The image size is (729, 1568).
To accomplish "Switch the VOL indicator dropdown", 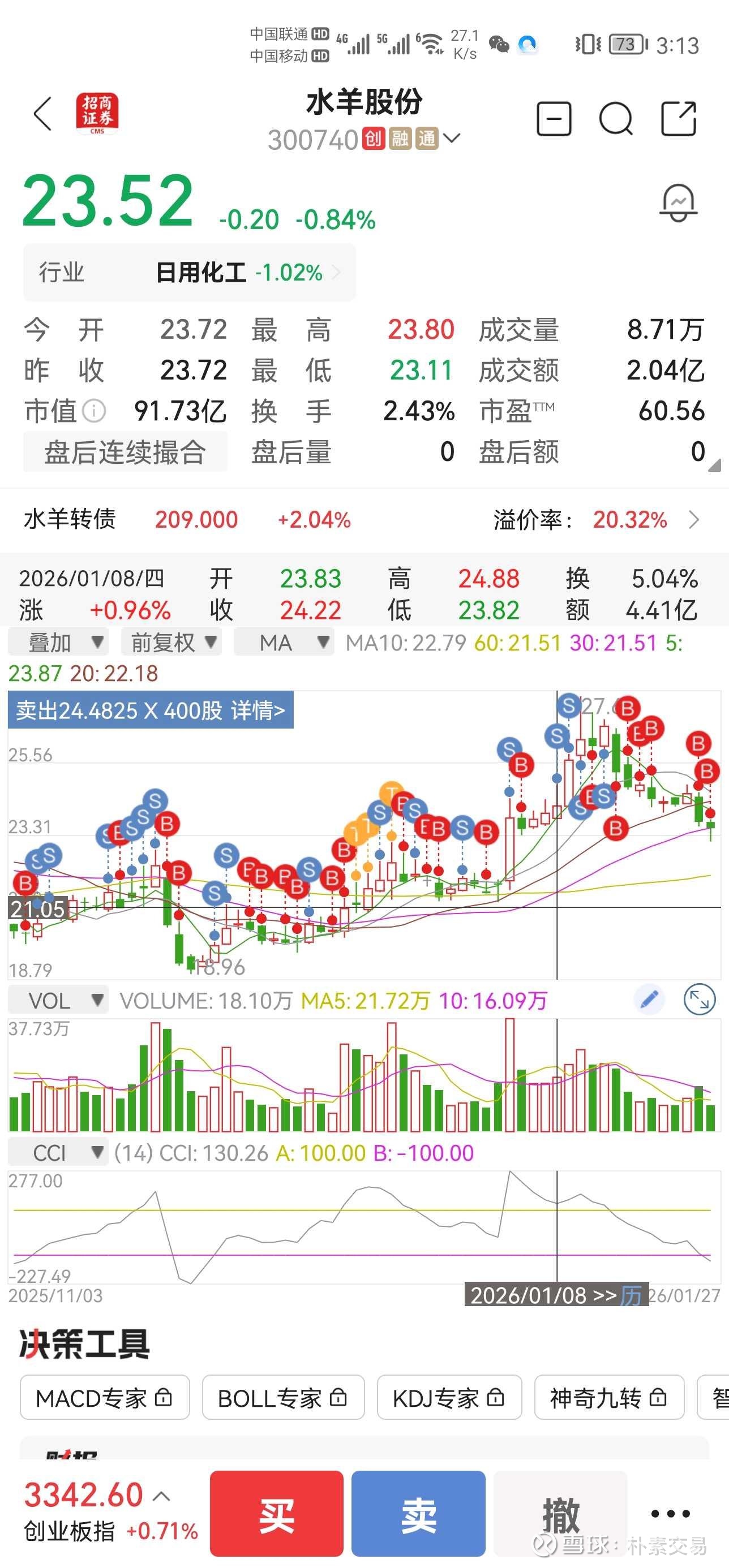I will 58,1001.
